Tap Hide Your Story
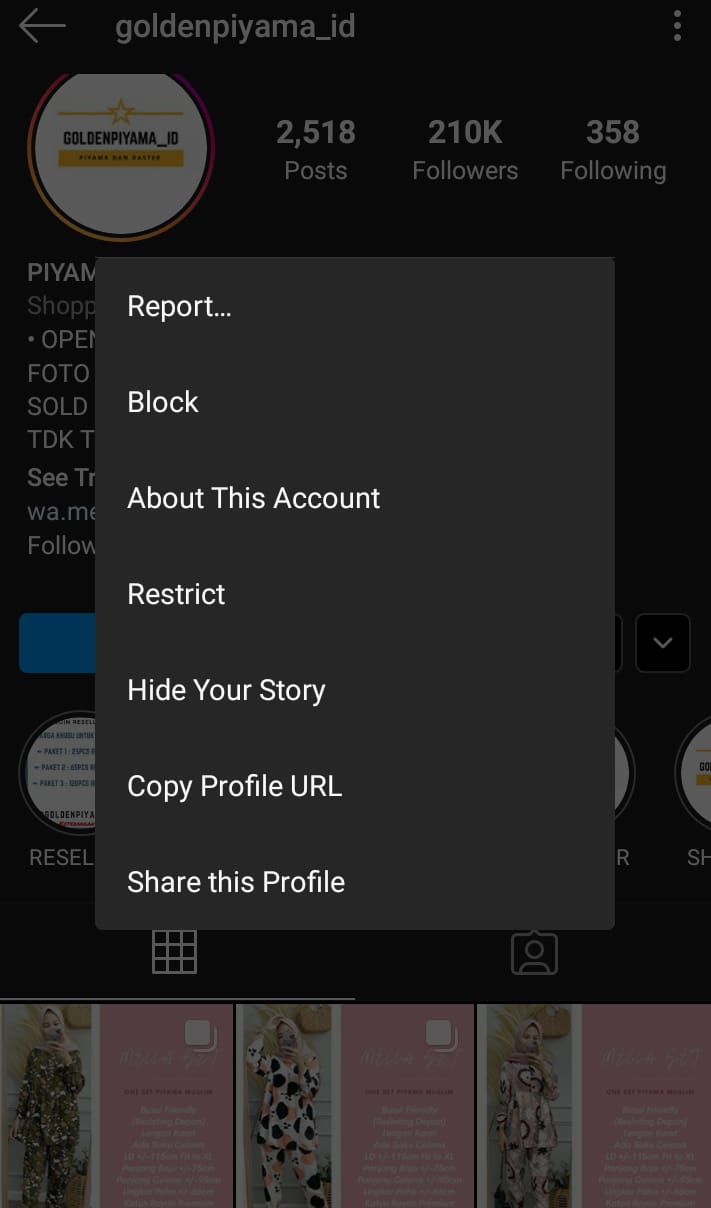Screen dimensions: 711x1208 click(x=354, y=690)
